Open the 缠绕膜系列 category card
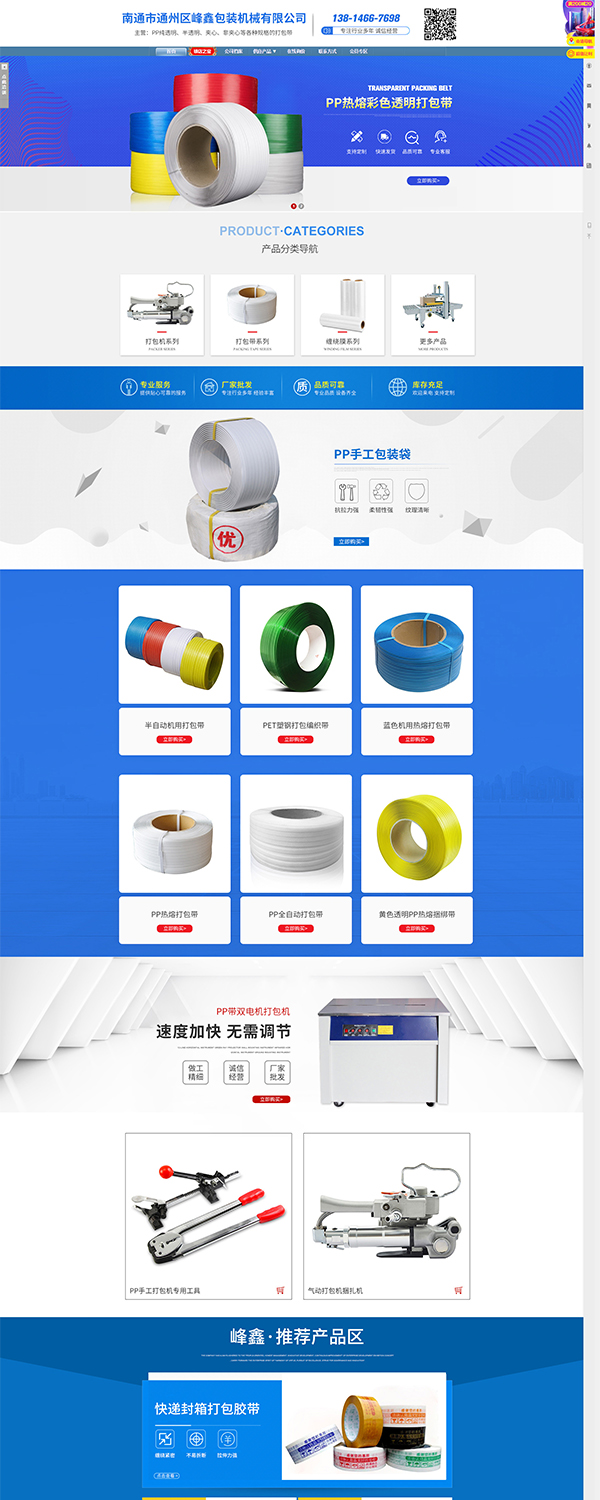 click(x=342, y=314)
